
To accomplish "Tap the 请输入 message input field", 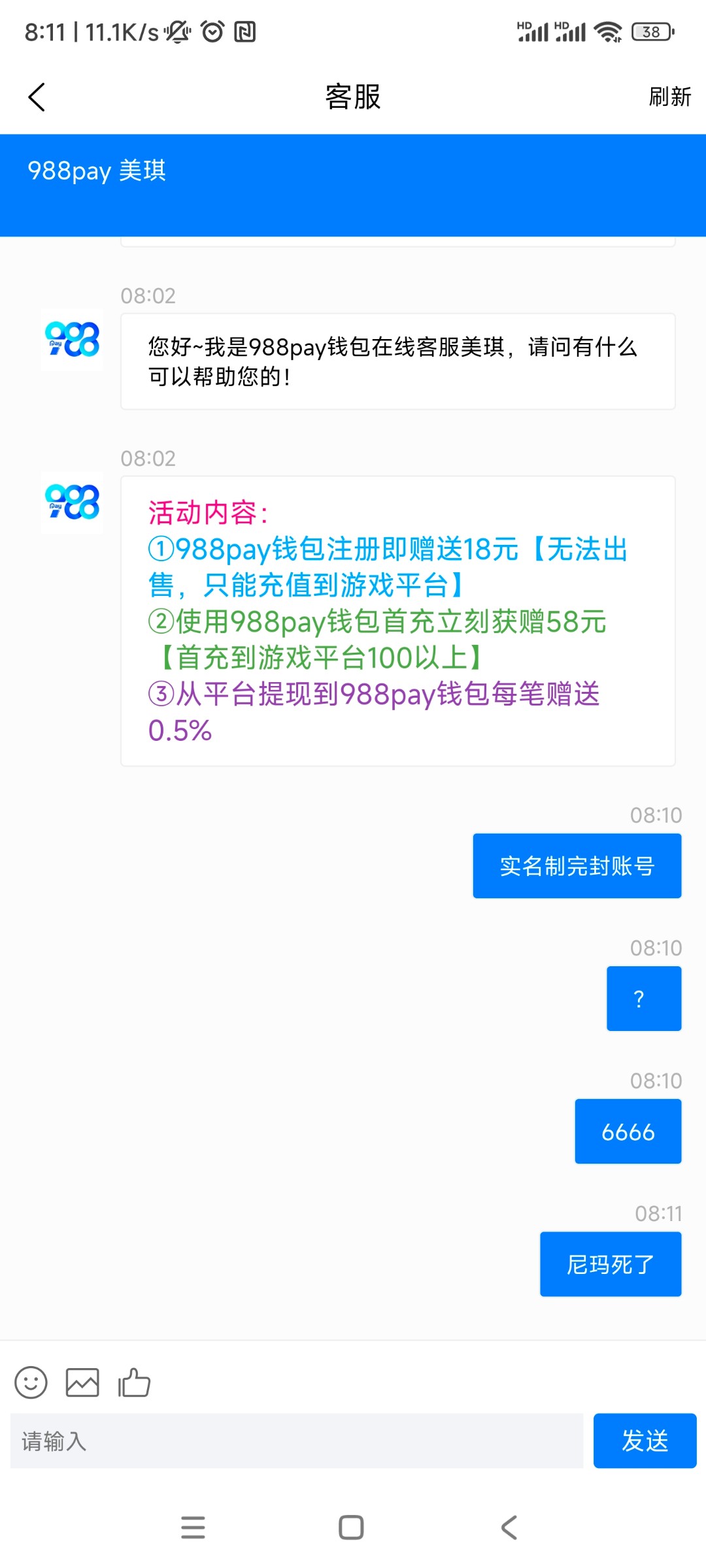I will click(294, 1443).
